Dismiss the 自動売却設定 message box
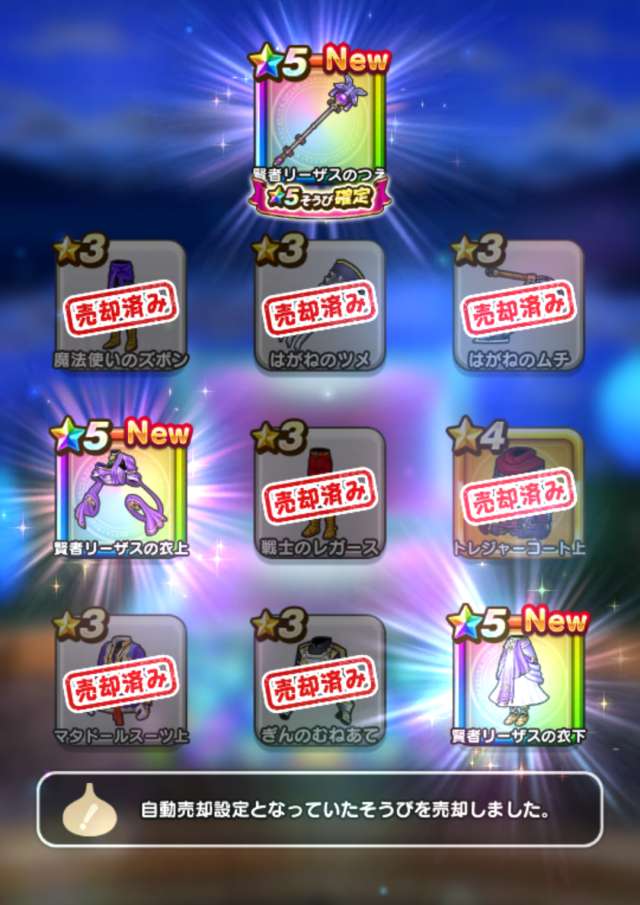This screenshot has width=640, height=905. (320, 810)
